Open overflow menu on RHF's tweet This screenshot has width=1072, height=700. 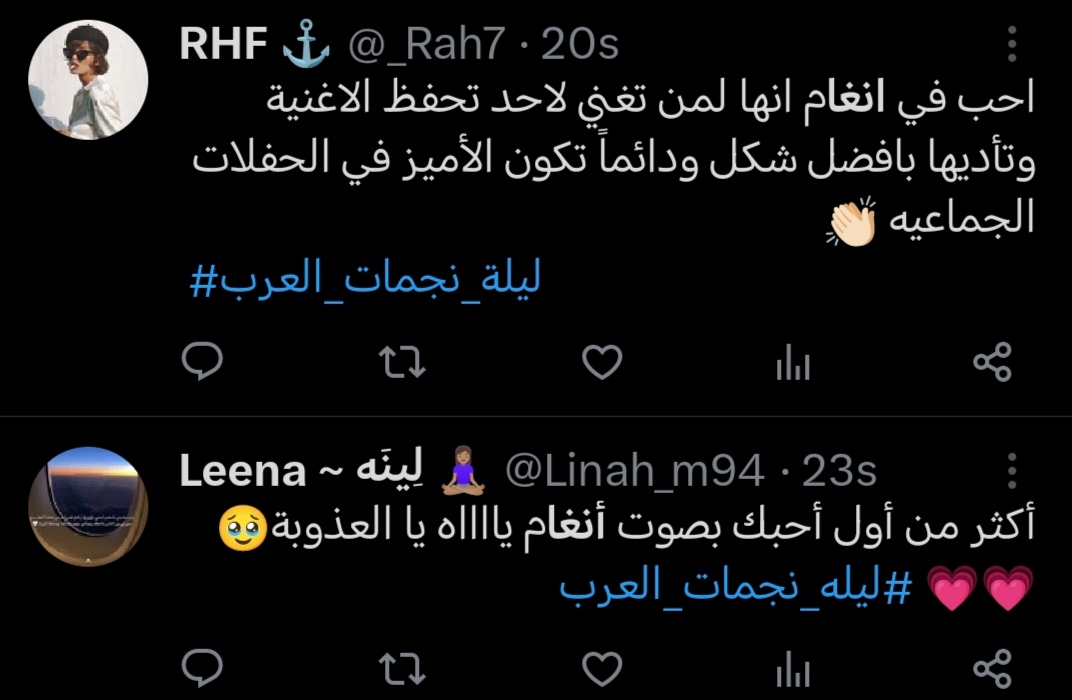click(x=1012, y=45)
